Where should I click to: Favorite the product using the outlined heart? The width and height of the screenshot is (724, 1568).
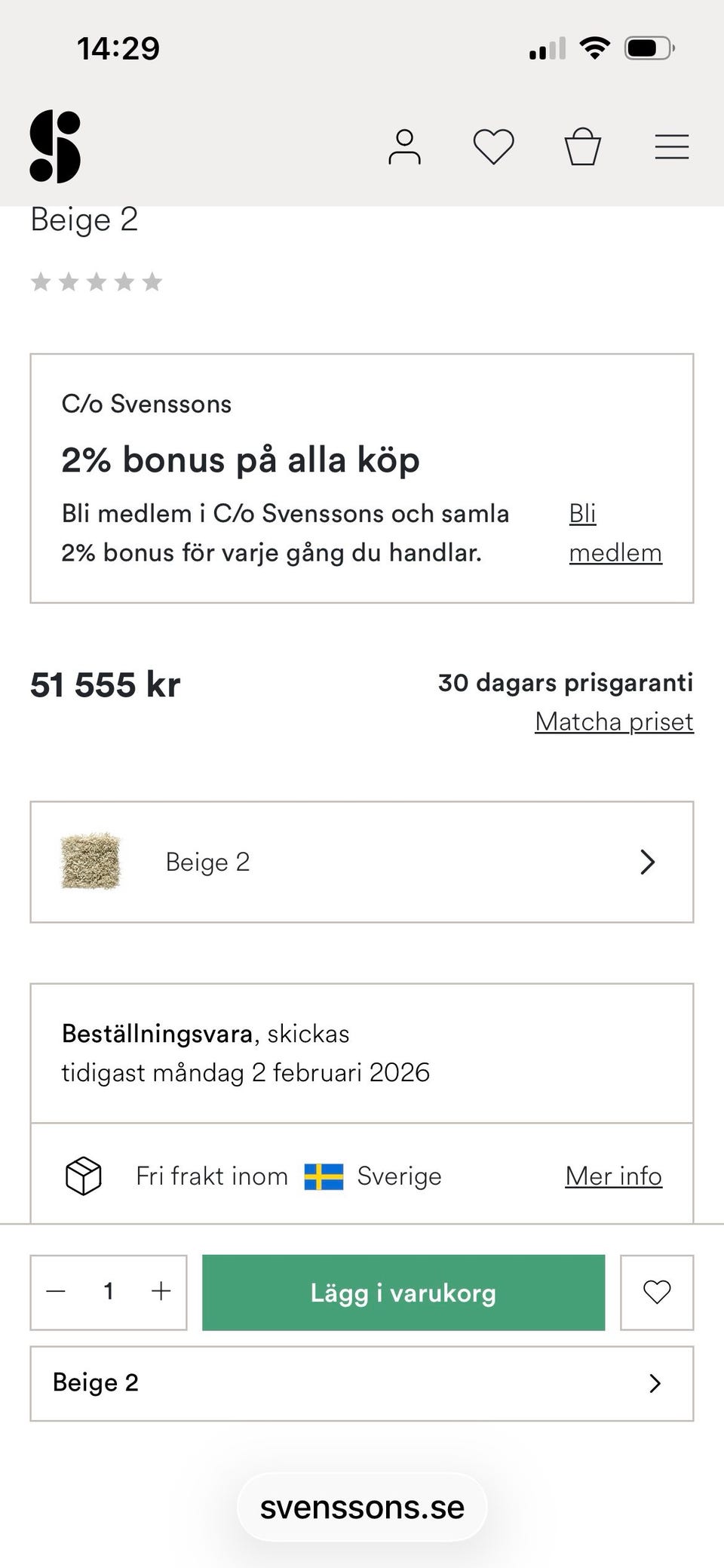point(656,1292)
